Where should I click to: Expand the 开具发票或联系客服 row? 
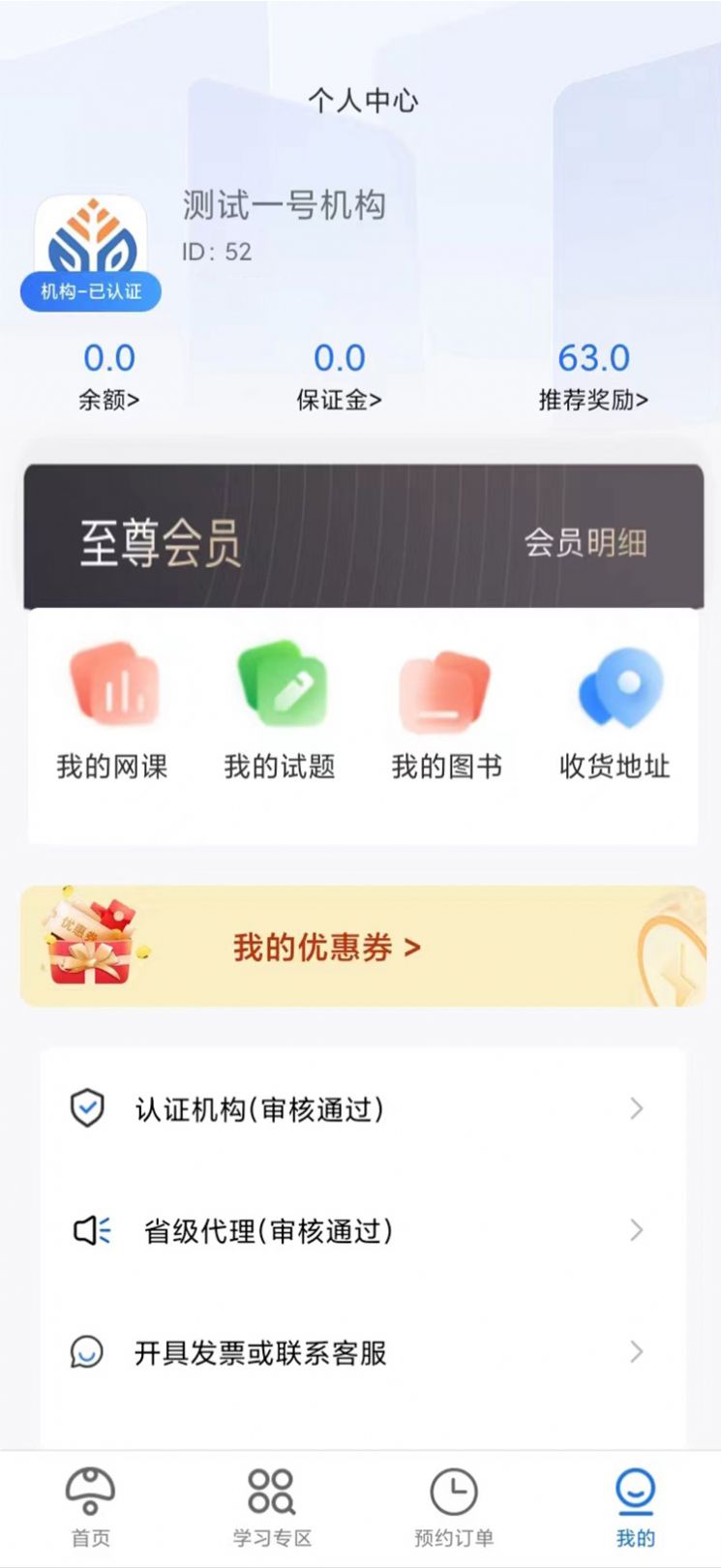click(x=360, y=1353)
